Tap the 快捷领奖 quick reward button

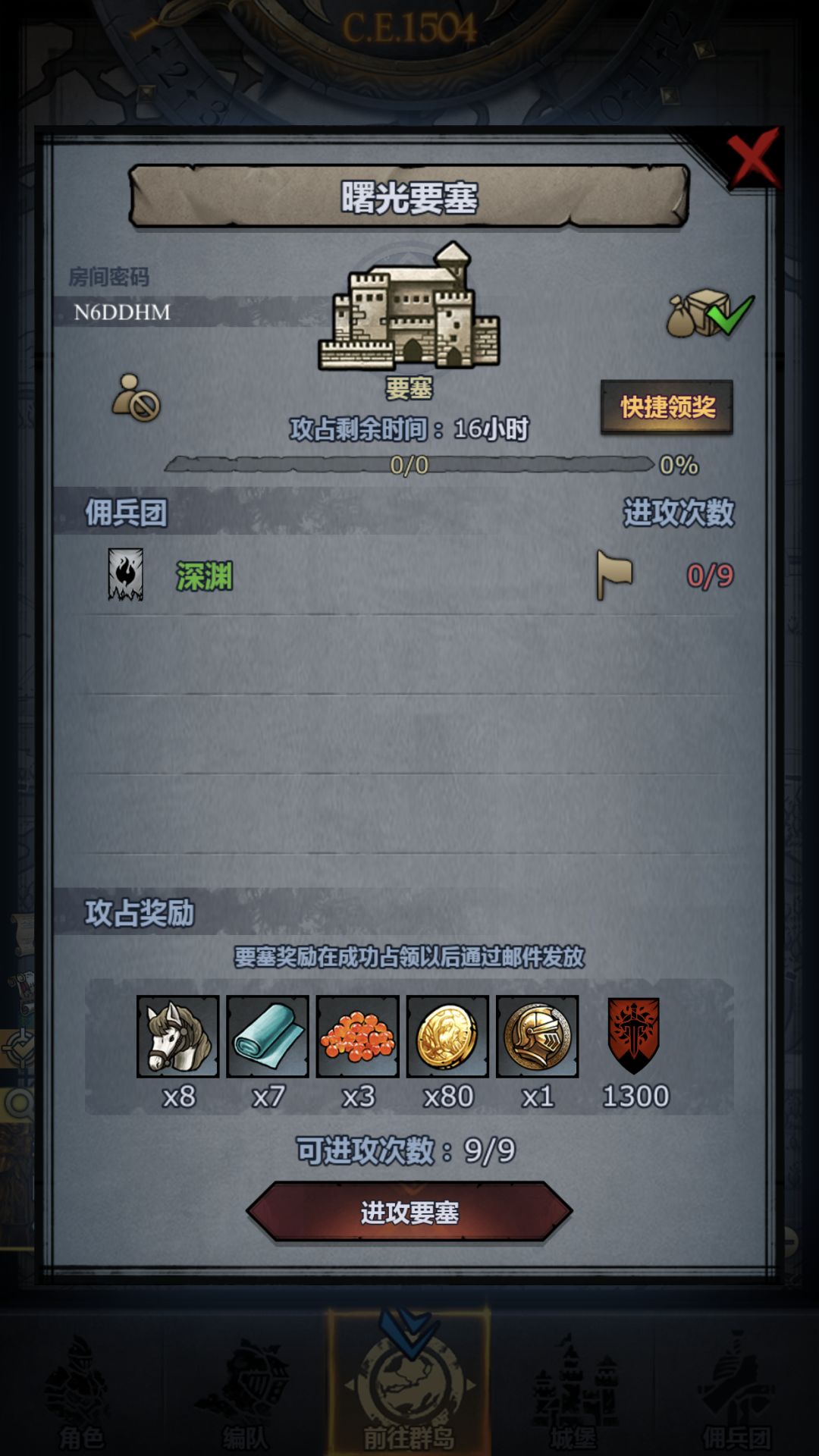pyautogui.click(x=667, y=407)
